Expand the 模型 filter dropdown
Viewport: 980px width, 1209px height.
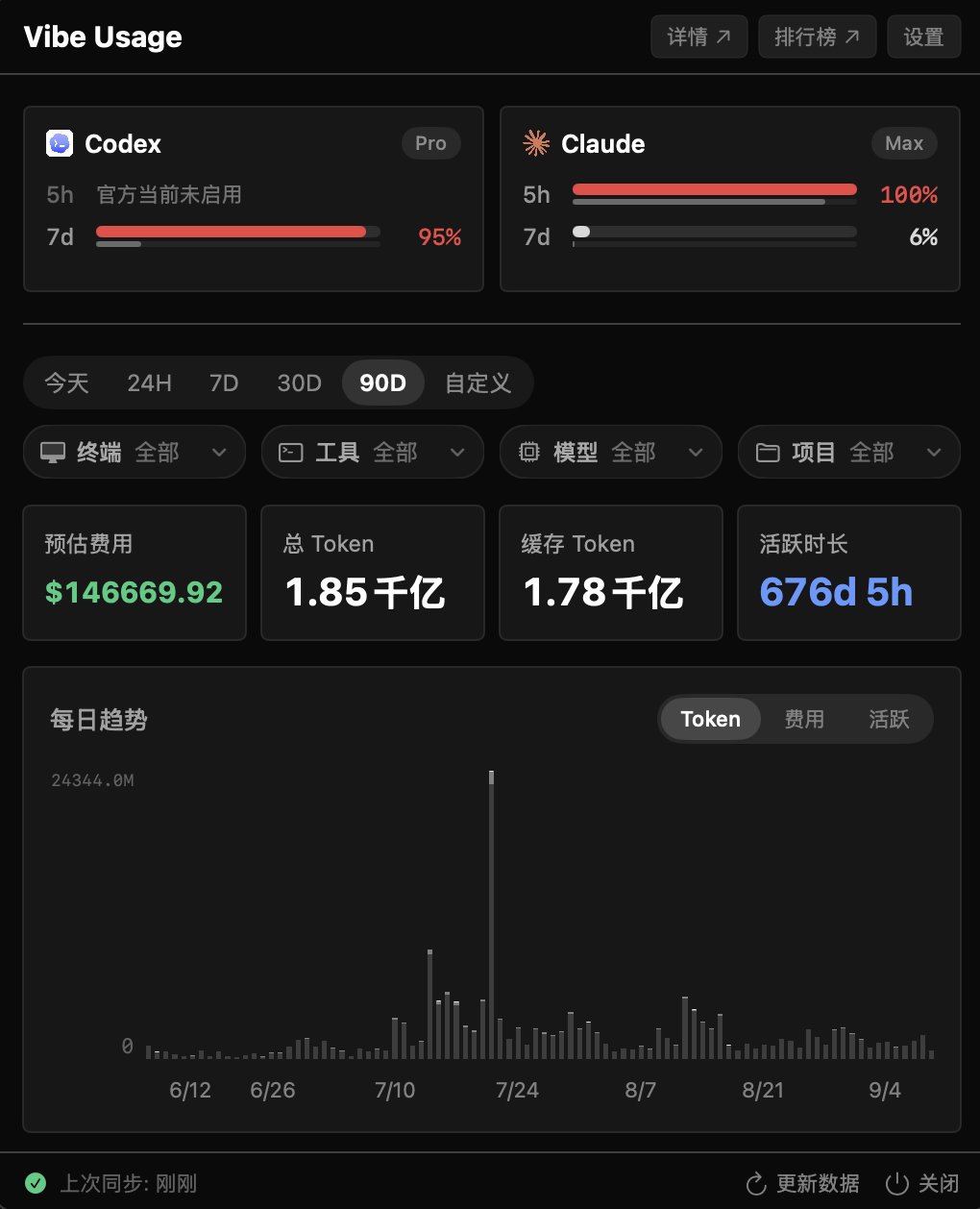tap(611, 452)
